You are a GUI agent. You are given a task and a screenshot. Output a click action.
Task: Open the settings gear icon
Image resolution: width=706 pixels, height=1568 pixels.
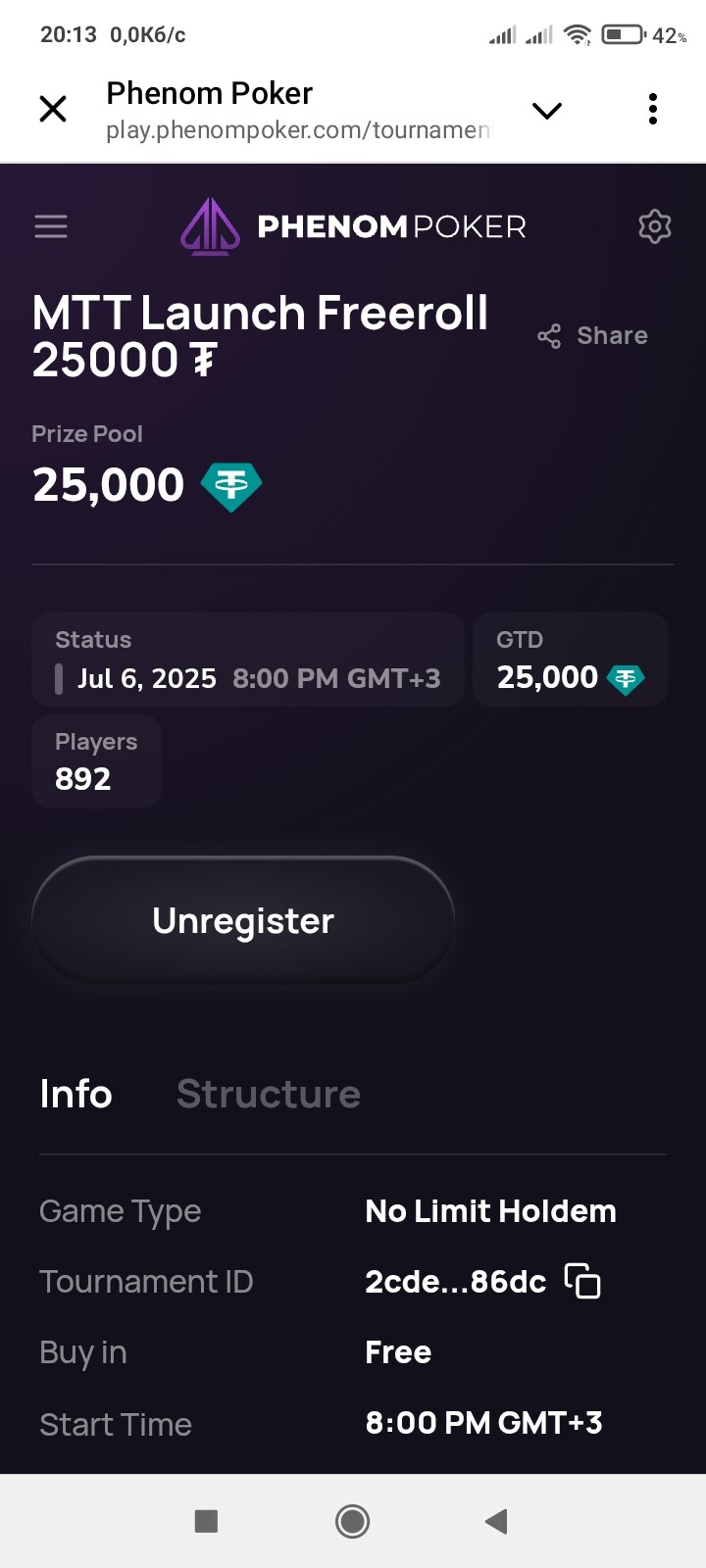(655, 226)
